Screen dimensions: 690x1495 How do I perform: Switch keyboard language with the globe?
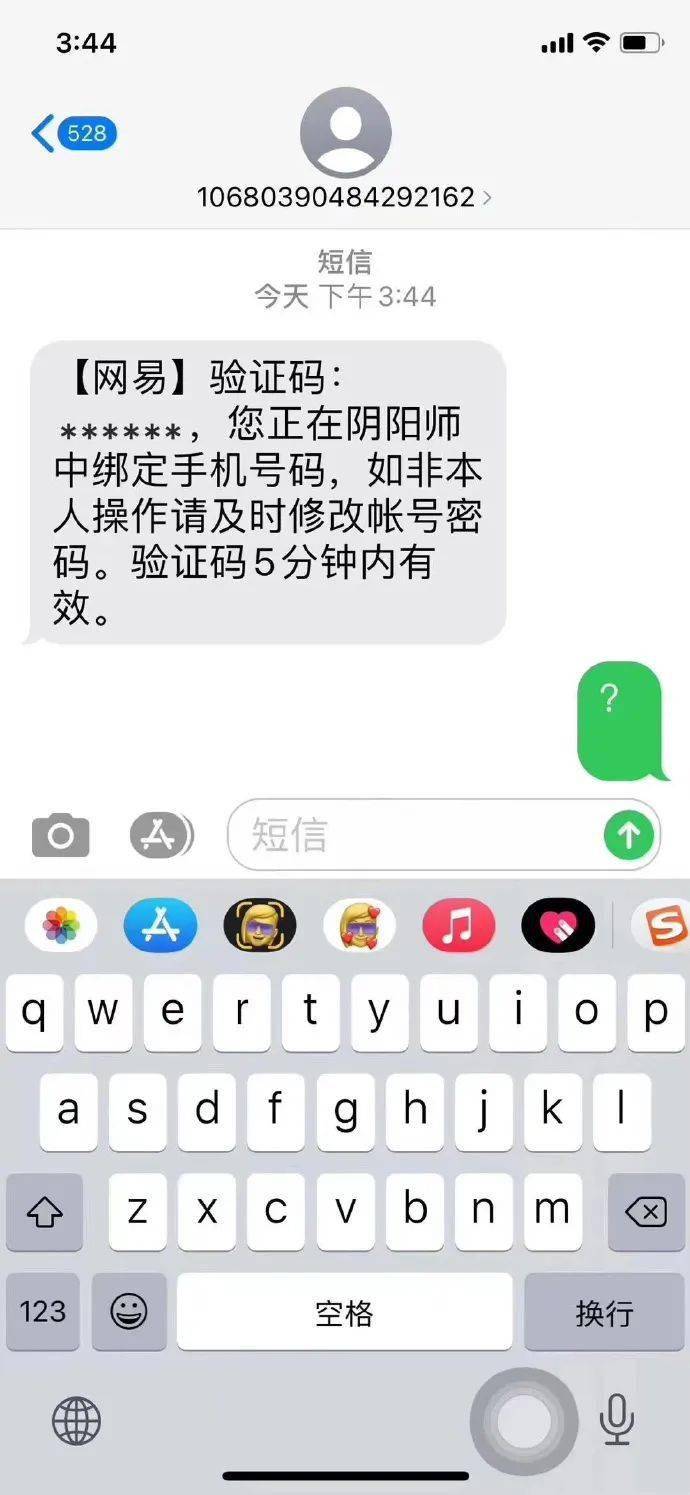point(76,1420)
